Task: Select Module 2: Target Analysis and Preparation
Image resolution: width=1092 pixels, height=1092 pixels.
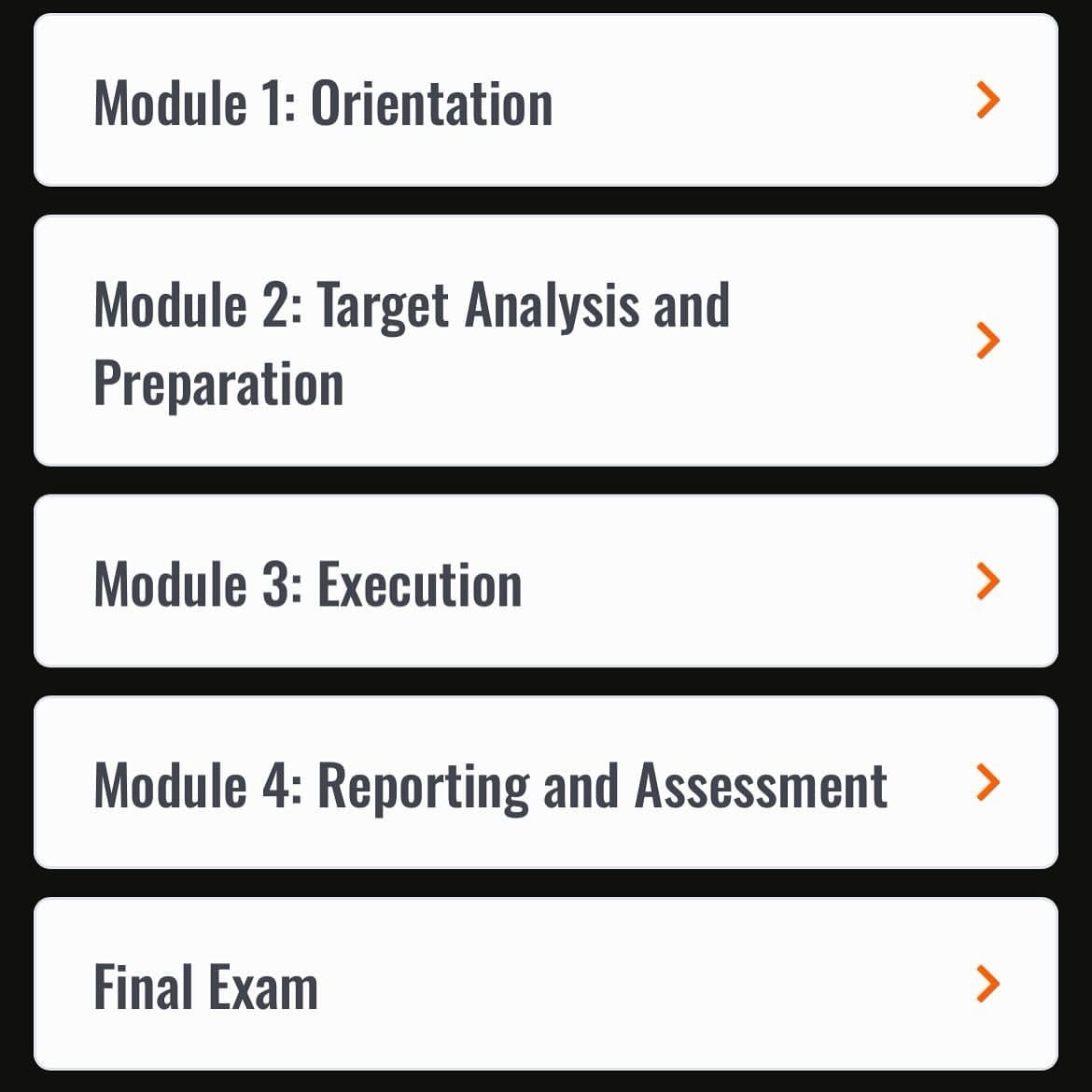Action: [x=545, y=341]
